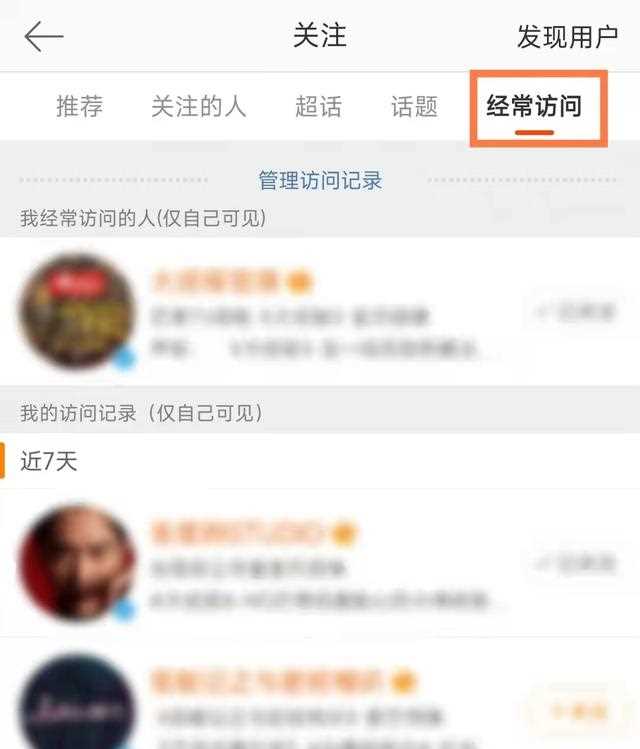Switch to the 关注的人 tab
640x749 pixels.
tap(198, 106)
